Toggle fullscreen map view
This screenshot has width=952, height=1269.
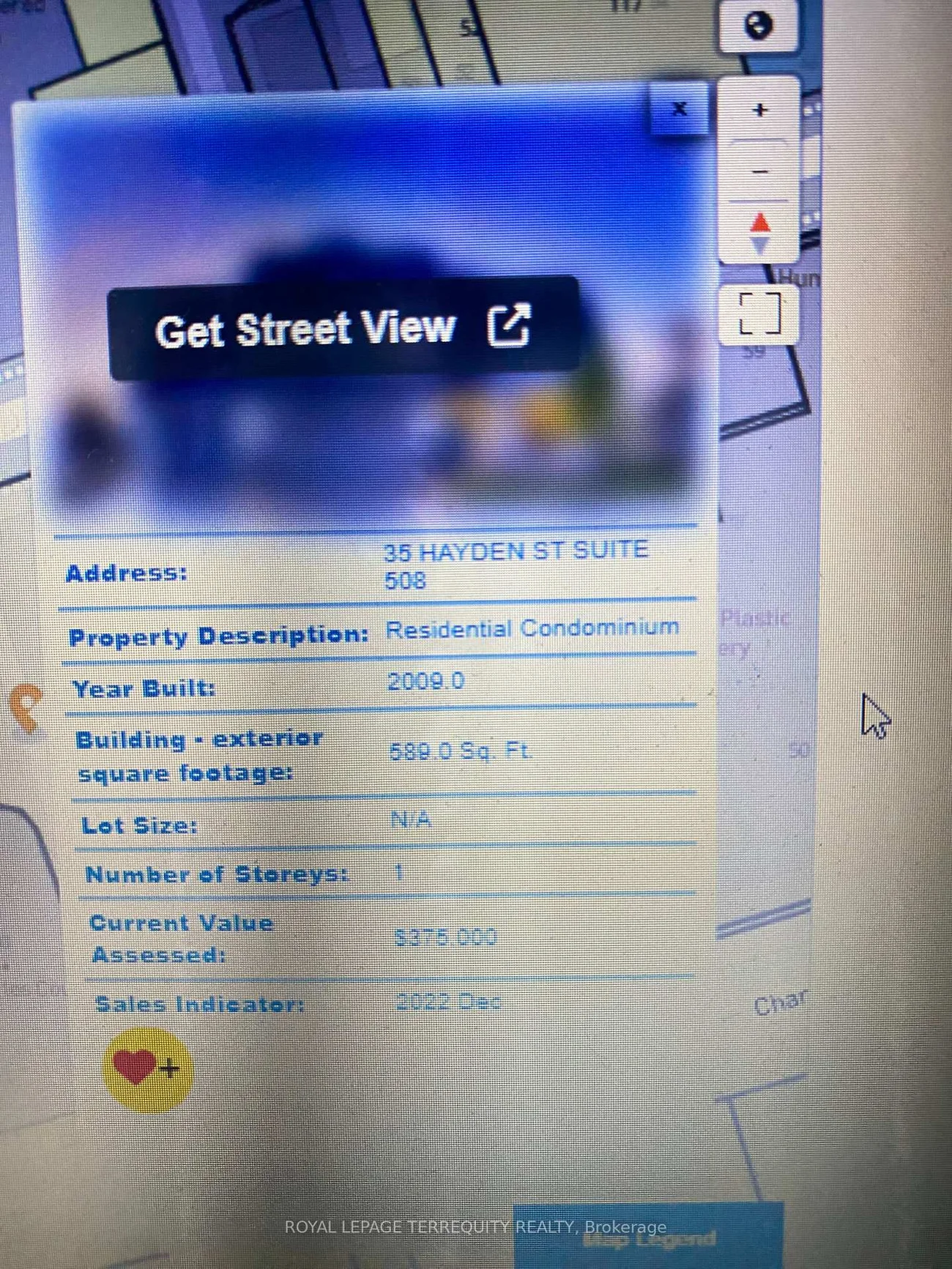760,315
